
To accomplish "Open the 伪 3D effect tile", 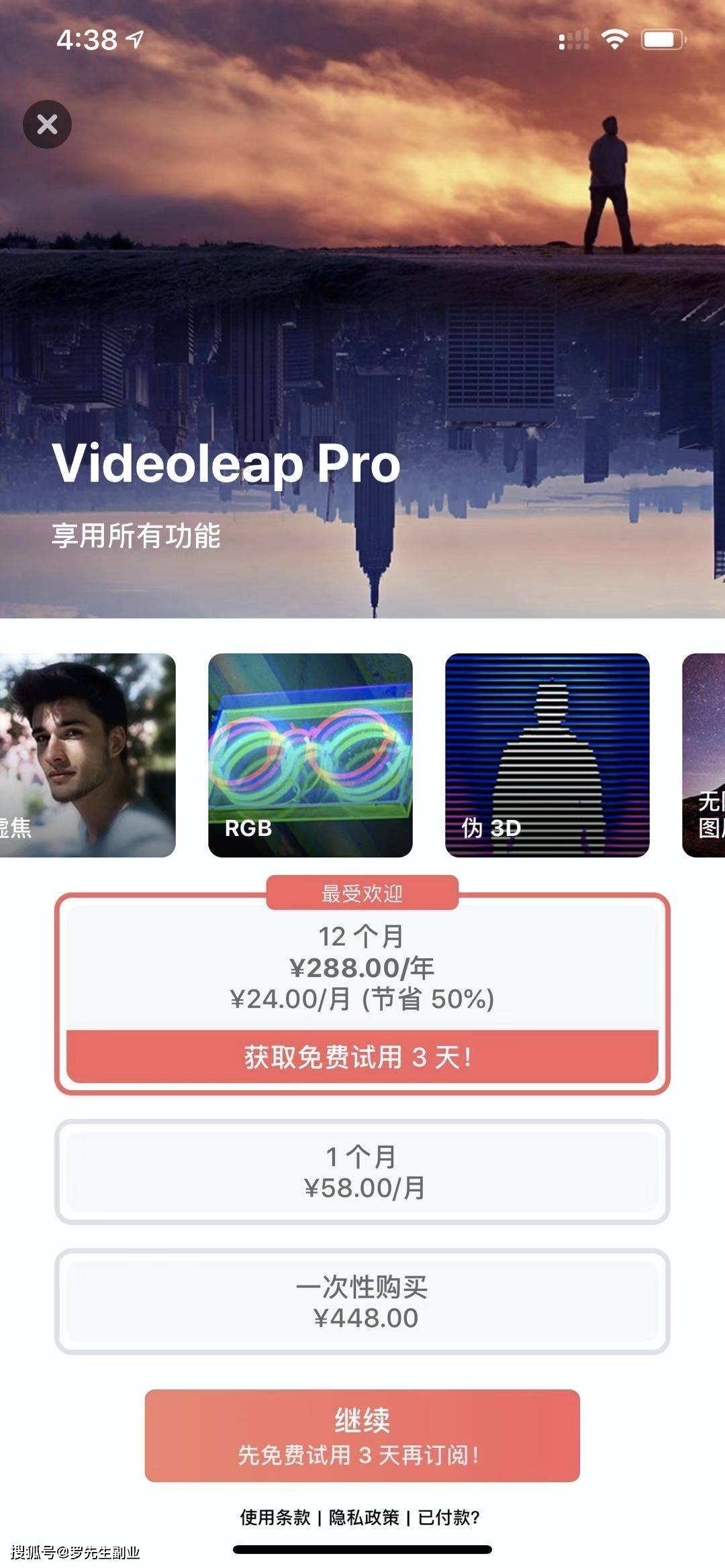I will click(x=547, y=755).
